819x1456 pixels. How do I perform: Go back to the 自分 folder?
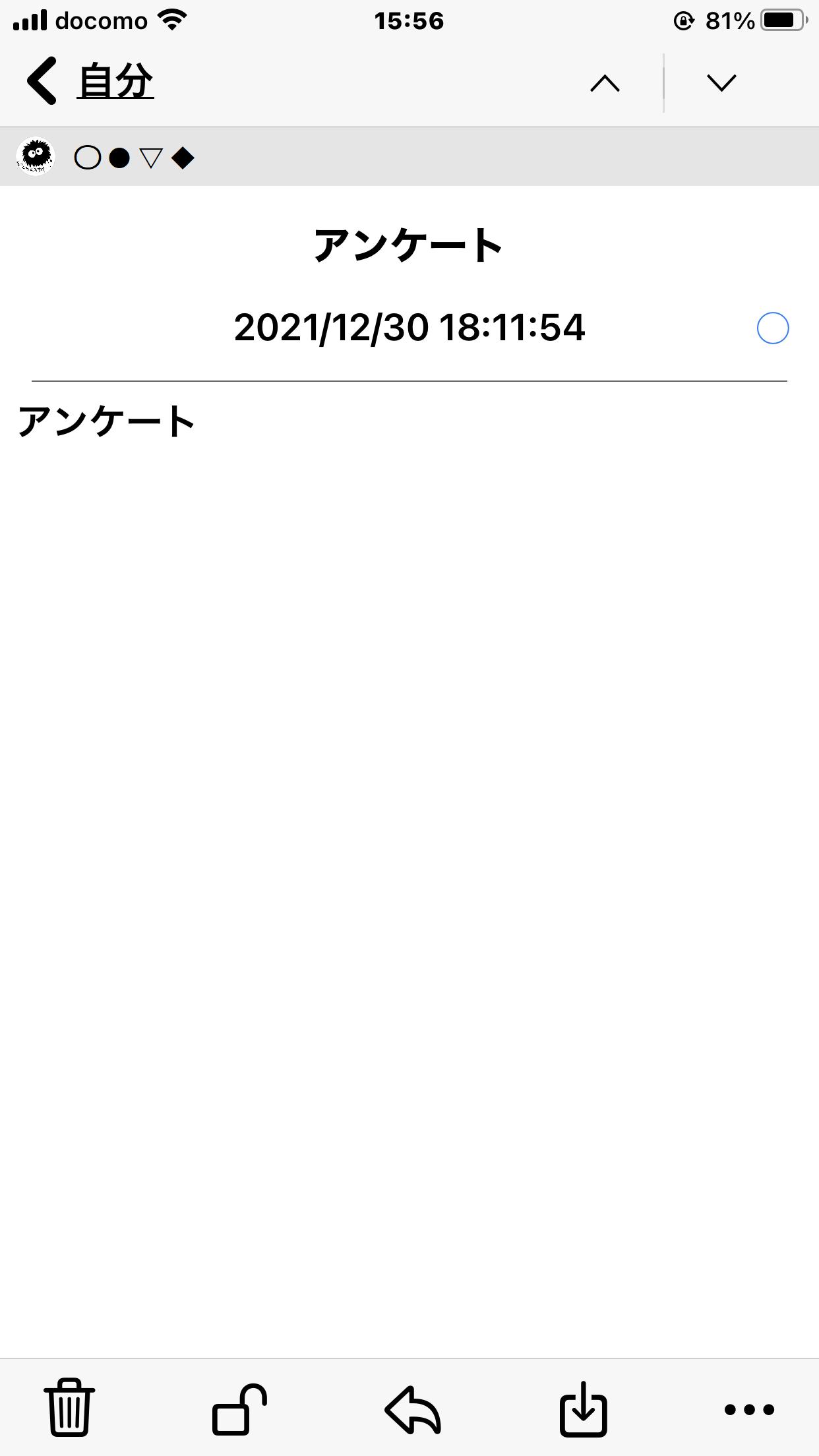coord(90,82)
